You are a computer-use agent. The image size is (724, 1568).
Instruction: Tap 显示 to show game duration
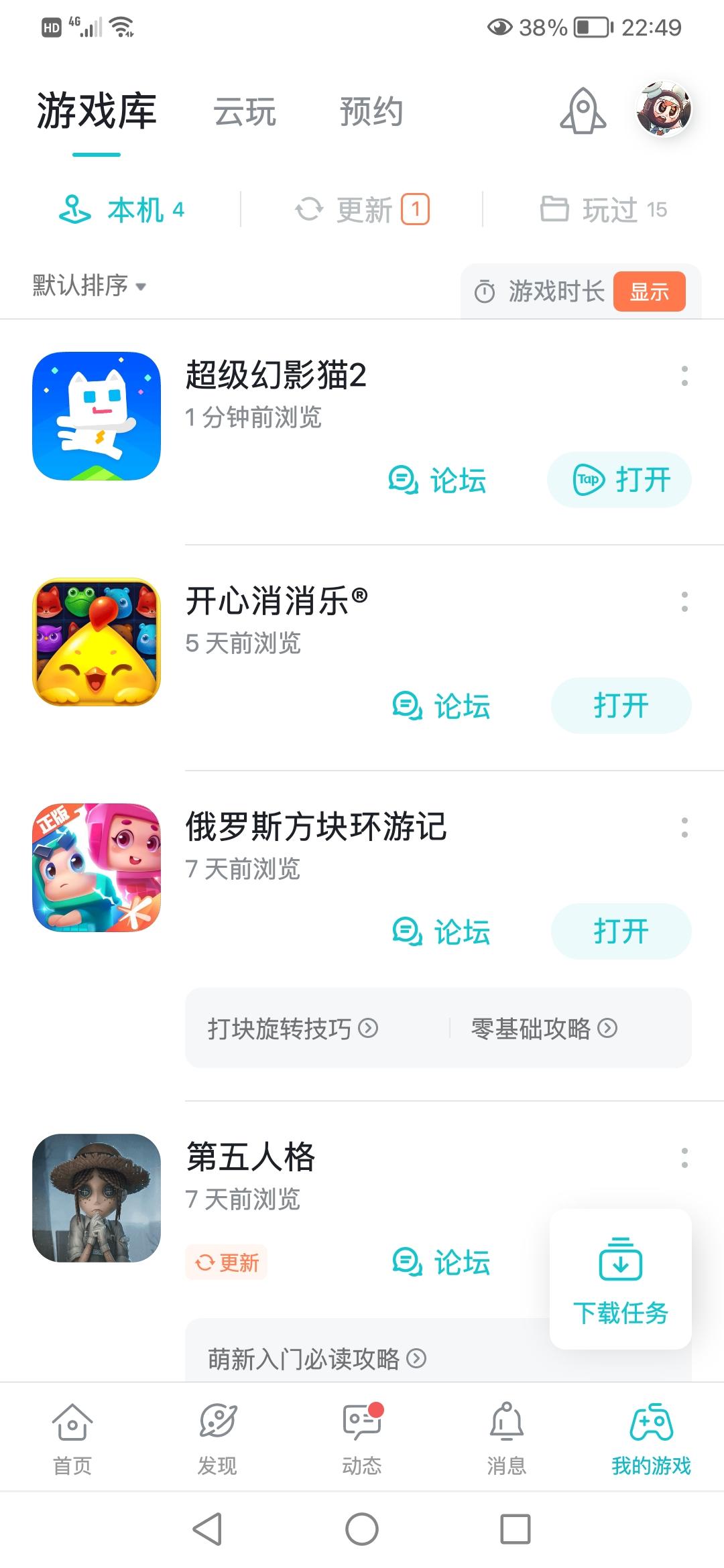tap(649, 291)
